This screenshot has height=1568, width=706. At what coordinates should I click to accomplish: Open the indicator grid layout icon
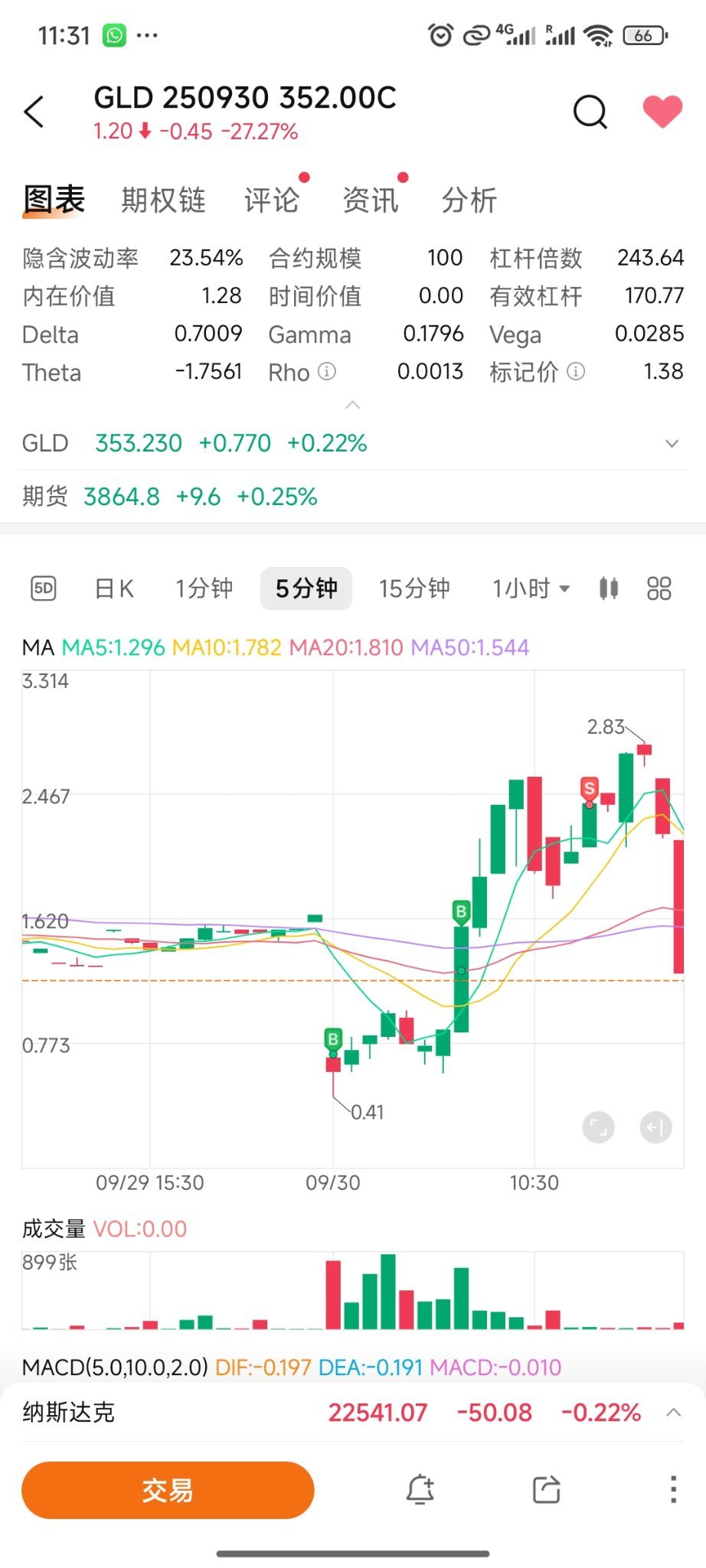tap(659, 587)
